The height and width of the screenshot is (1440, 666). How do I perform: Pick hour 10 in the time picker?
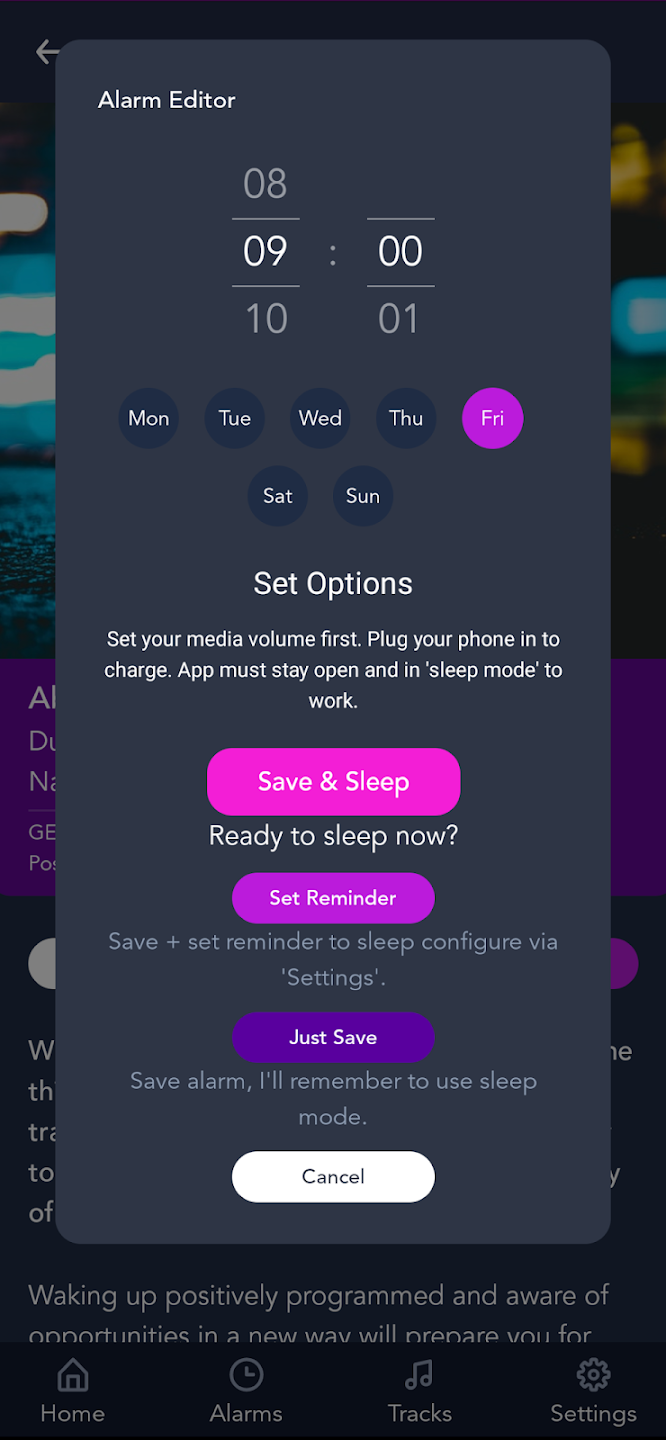click(266, 319)
